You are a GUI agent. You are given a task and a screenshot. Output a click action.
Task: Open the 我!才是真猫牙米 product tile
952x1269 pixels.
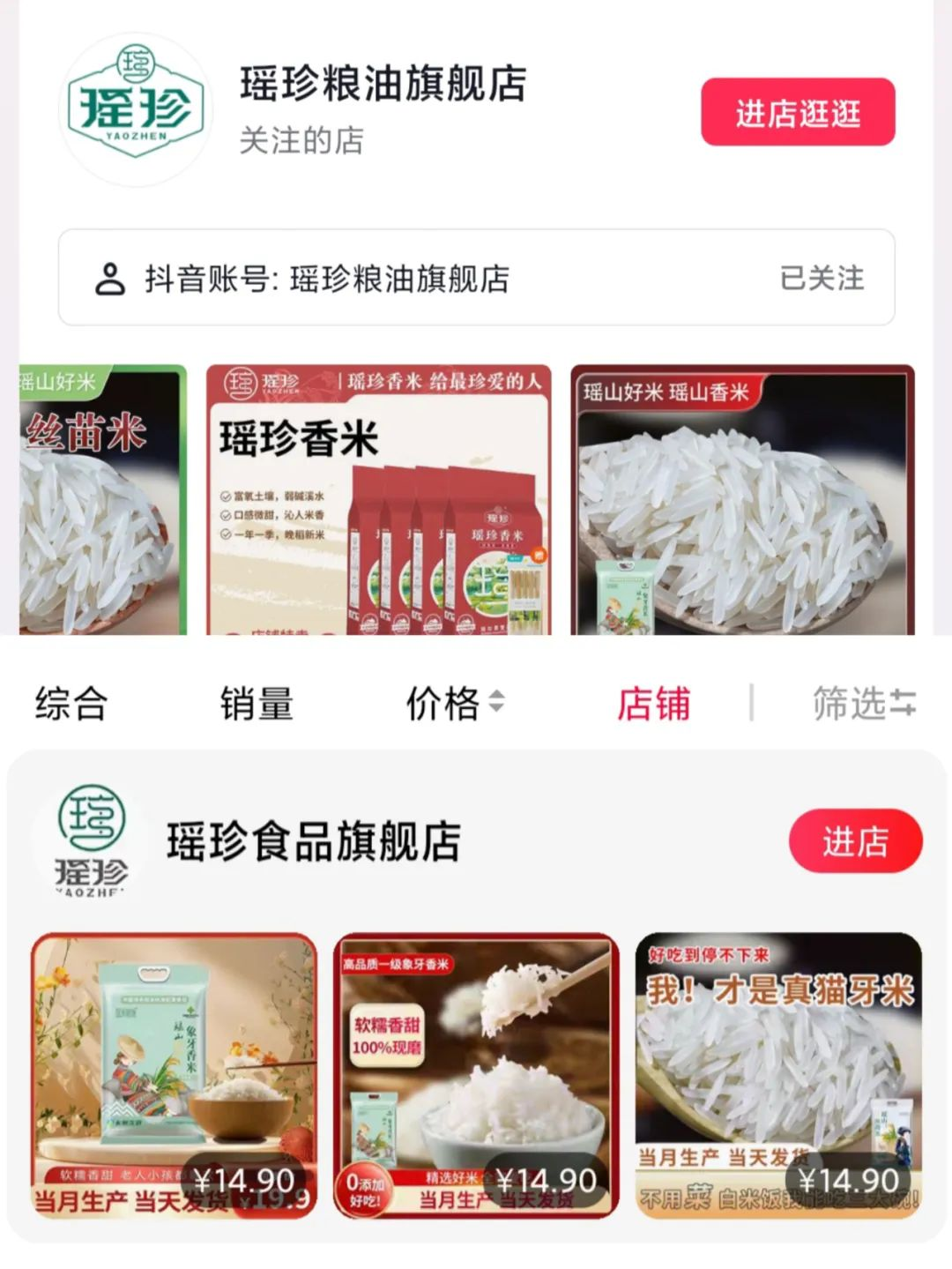778,1075
